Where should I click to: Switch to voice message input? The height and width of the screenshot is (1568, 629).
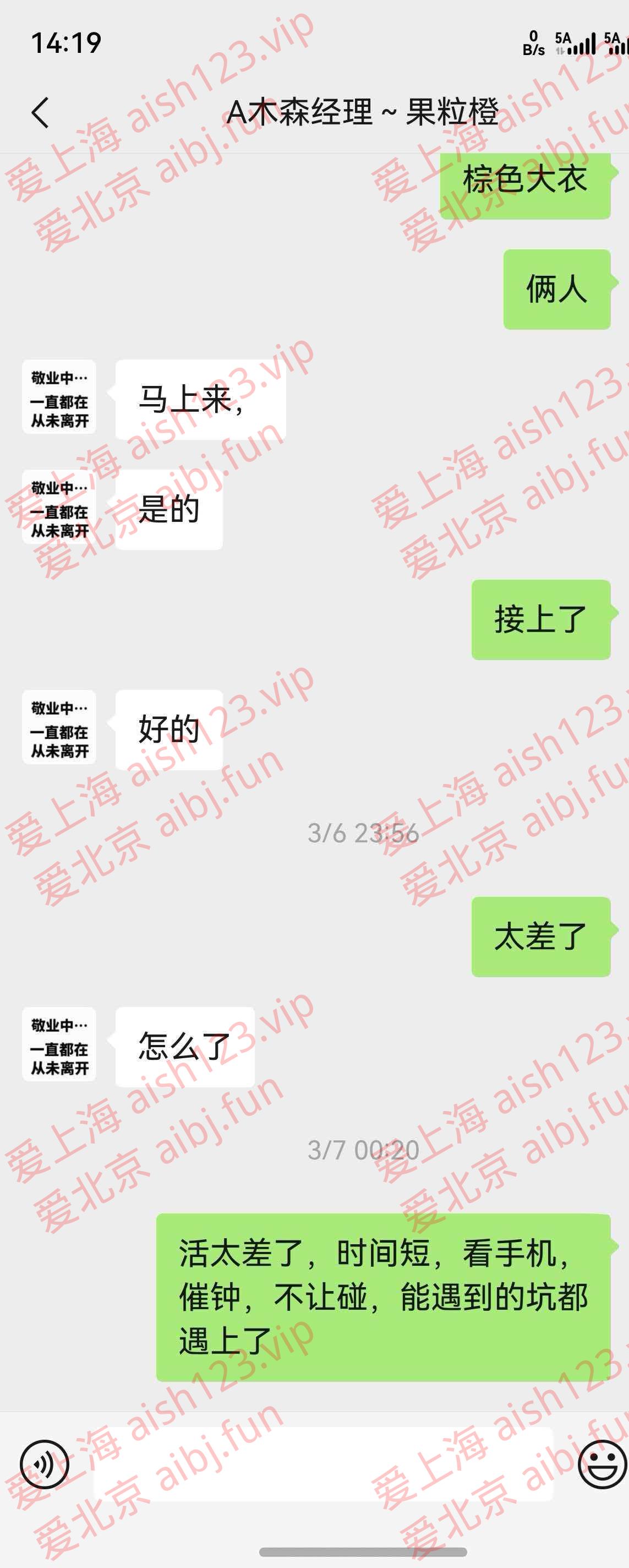(45, 1464)
